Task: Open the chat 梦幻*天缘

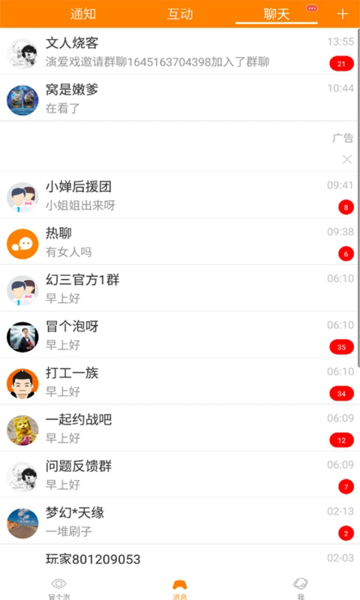Action: (180, 522)
